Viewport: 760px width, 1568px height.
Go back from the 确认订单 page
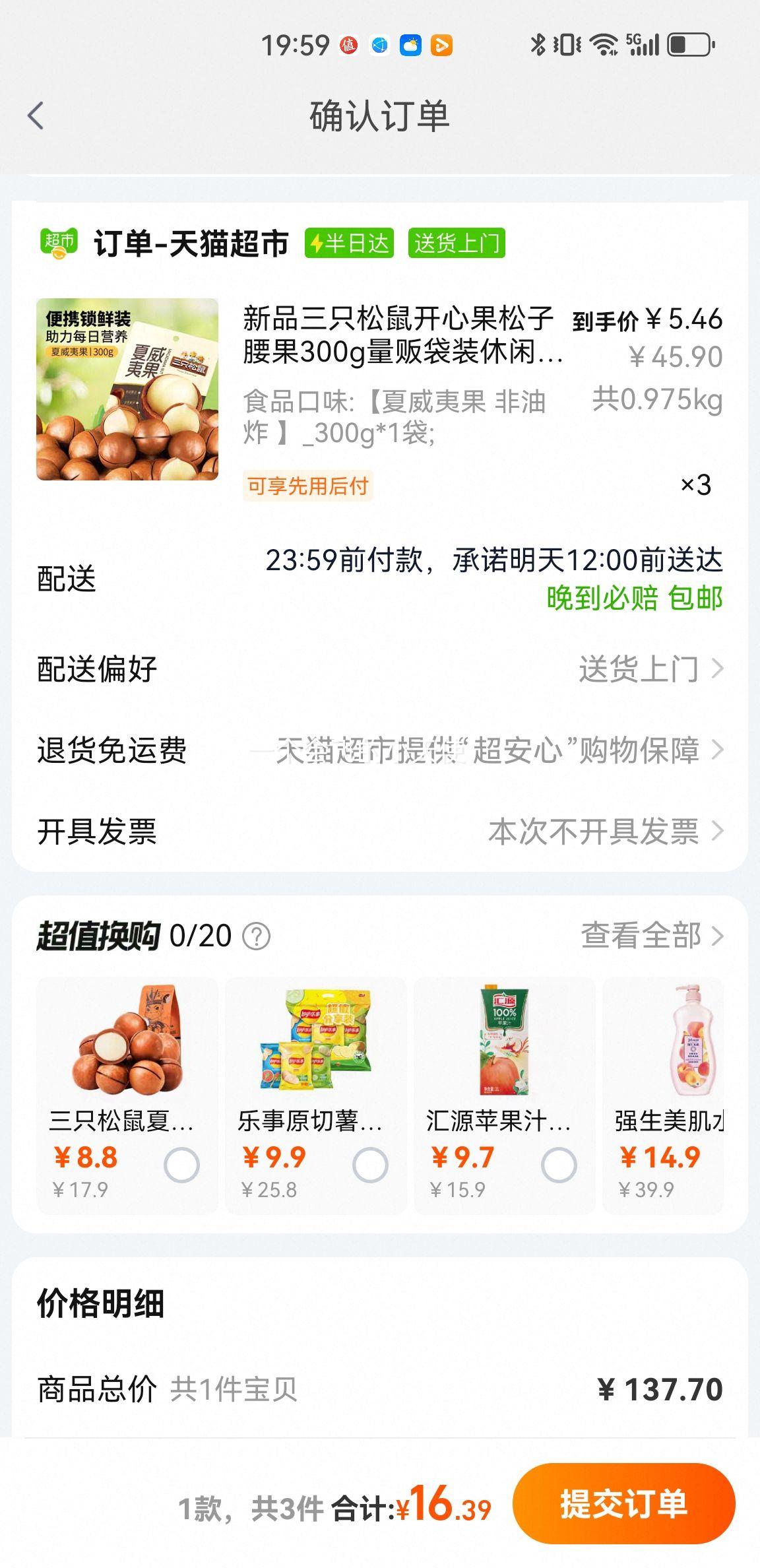pos(36,116)
